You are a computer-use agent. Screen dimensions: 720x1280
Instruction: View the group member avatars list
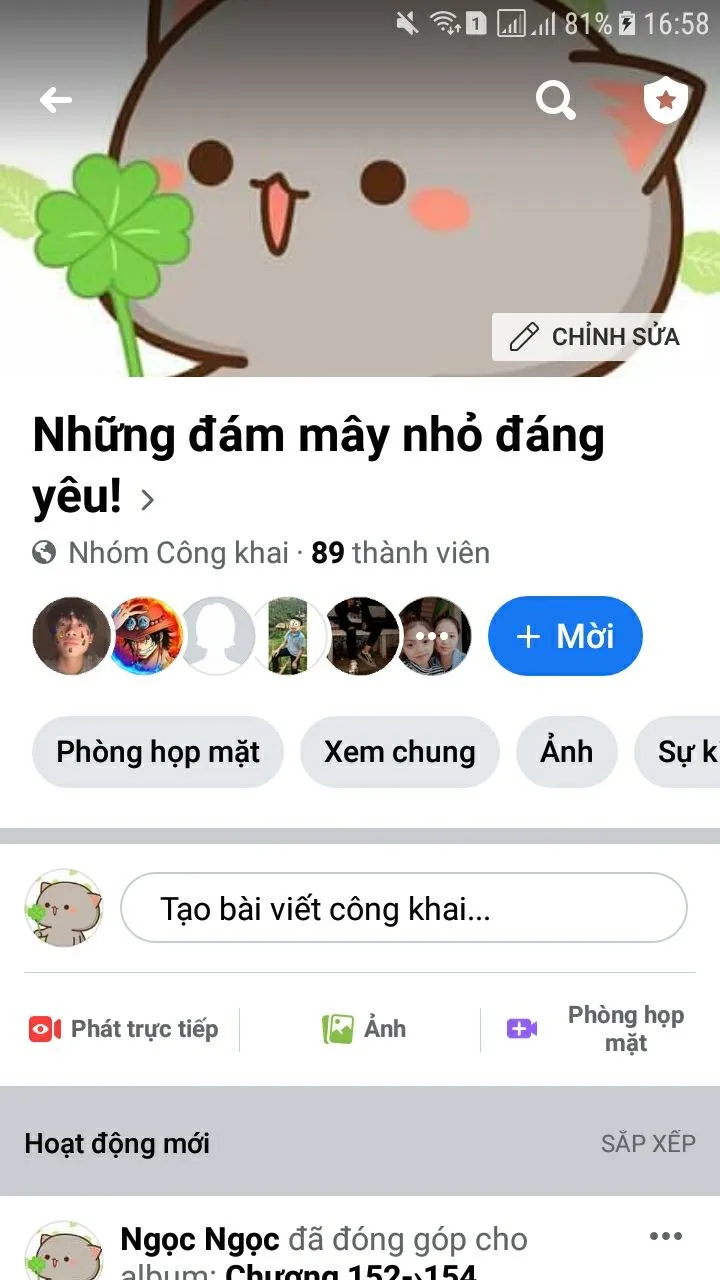pyautogui.click(x=250, y=636)
